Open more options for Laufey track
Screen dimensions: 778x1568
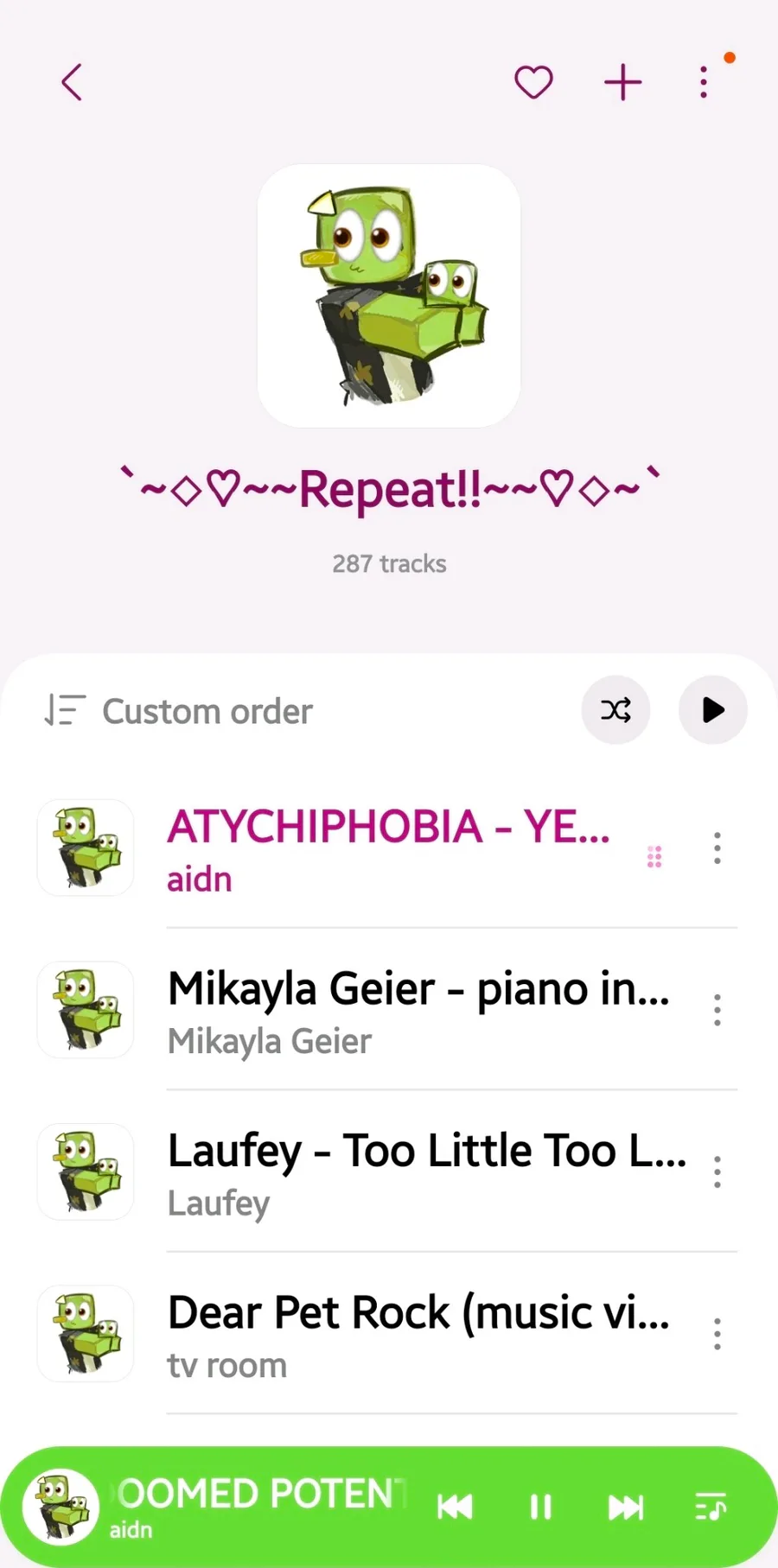pos(717,1171)
